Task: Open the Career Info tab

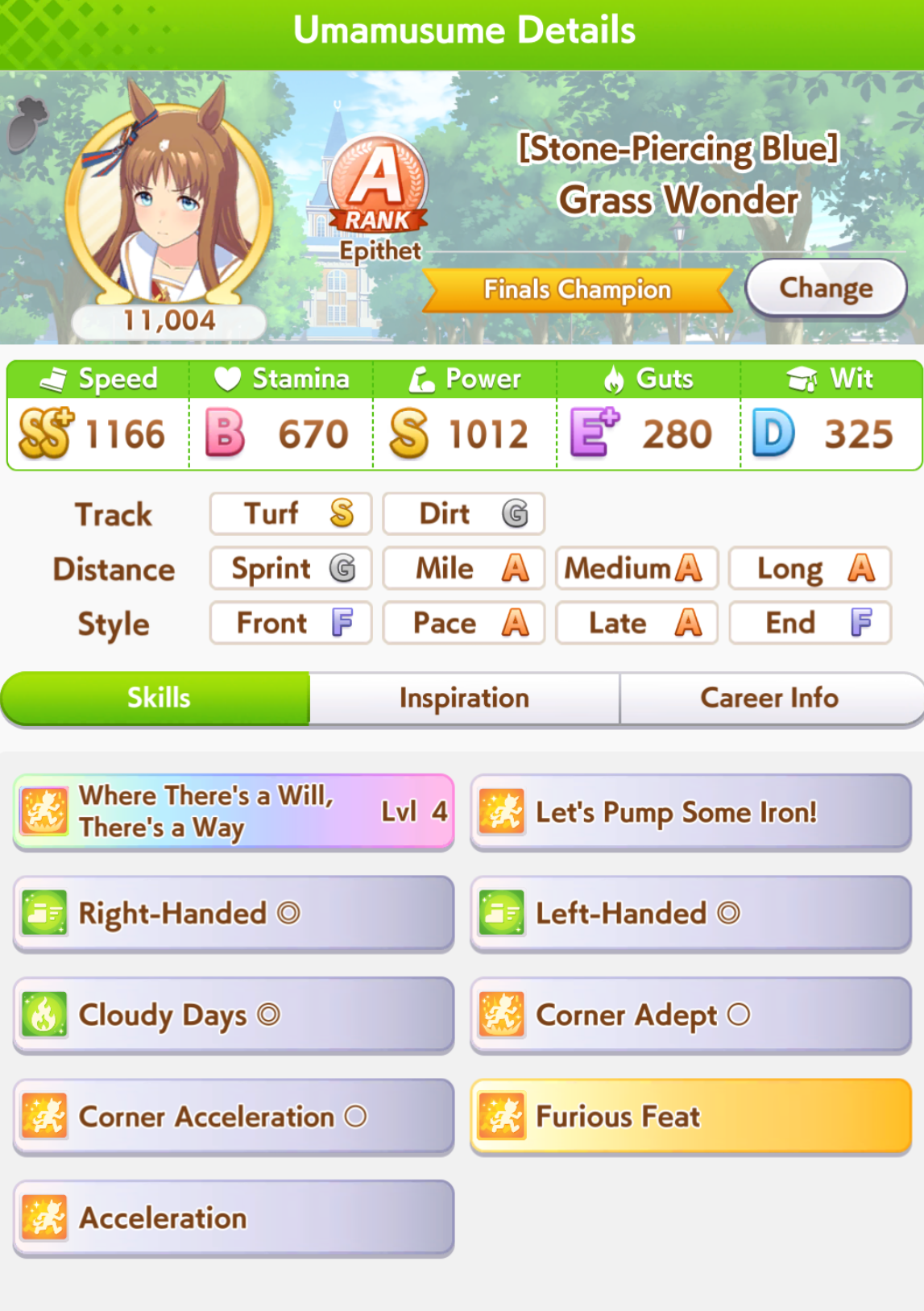Action: (x=769, y=698)
